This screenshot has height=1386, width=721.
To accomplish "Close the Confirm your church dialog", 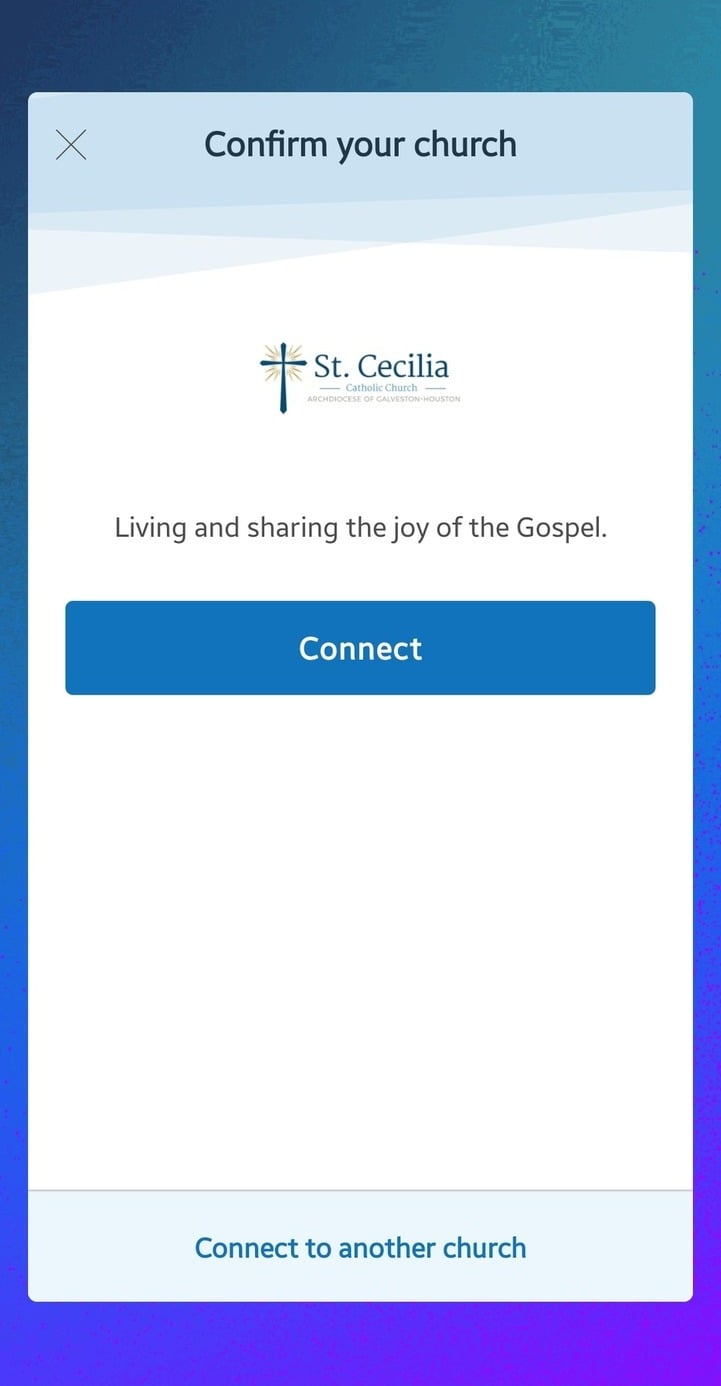I will coord(71,145).
